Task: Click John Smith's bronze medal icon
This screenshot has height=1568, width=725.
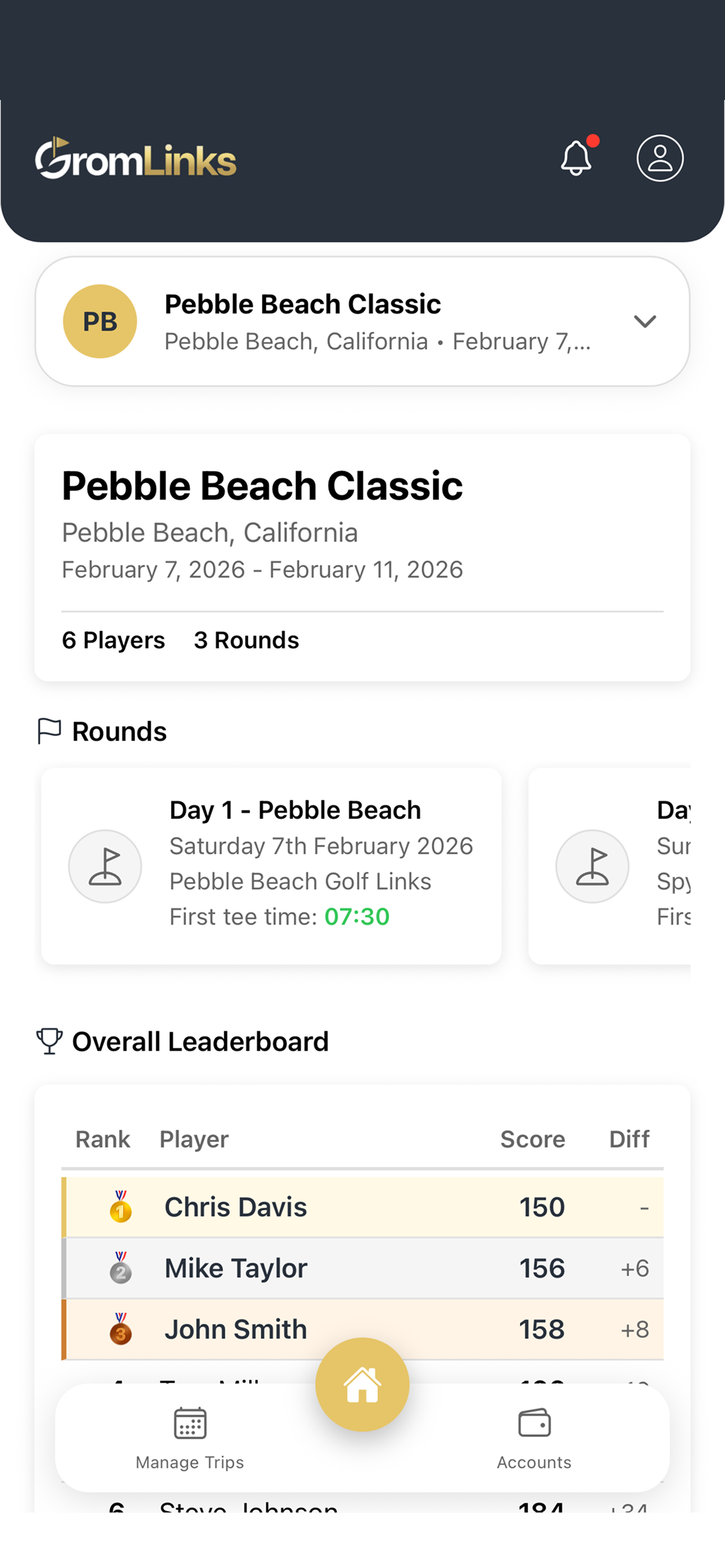Action: 120,1329
